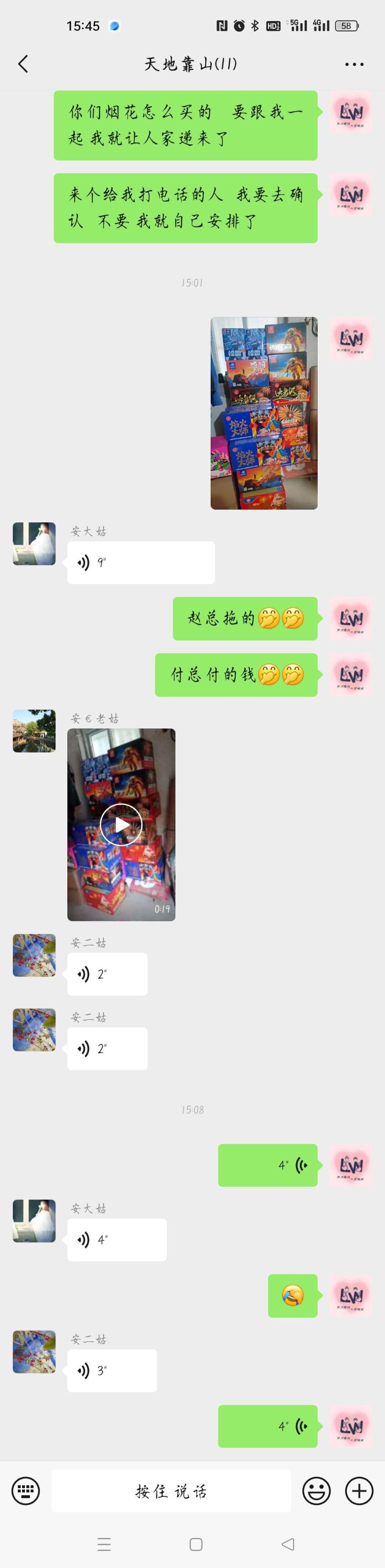Viewport: 385px width, 1568px height.
Task: Switch to keyboard text input
Action: click(x=26, y=1490)
